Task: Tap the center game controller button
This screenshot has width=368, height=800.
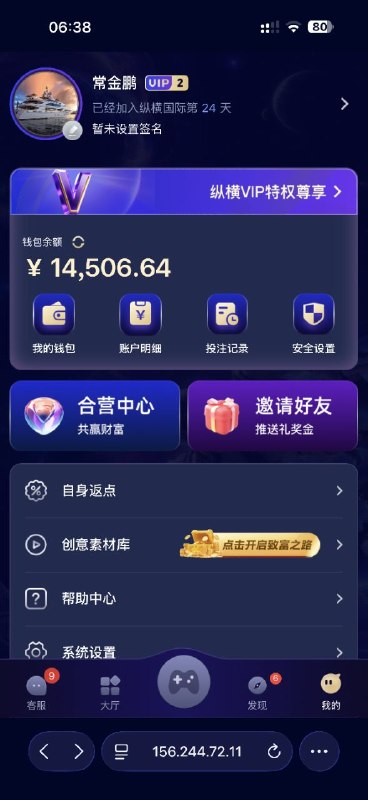Action: coord(184,682)
